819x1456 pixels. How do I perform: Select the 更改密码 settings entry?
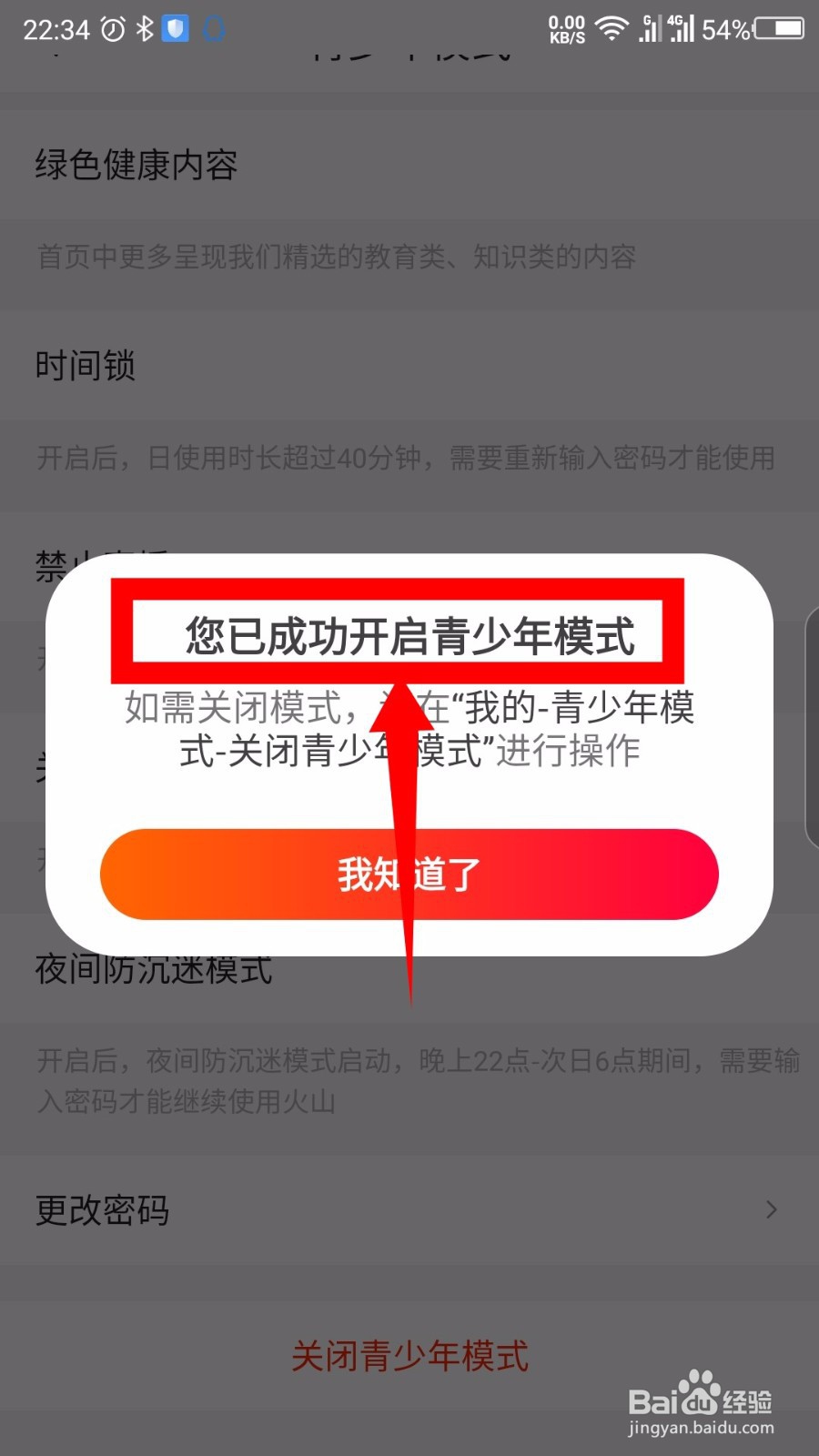(102, 1210)
